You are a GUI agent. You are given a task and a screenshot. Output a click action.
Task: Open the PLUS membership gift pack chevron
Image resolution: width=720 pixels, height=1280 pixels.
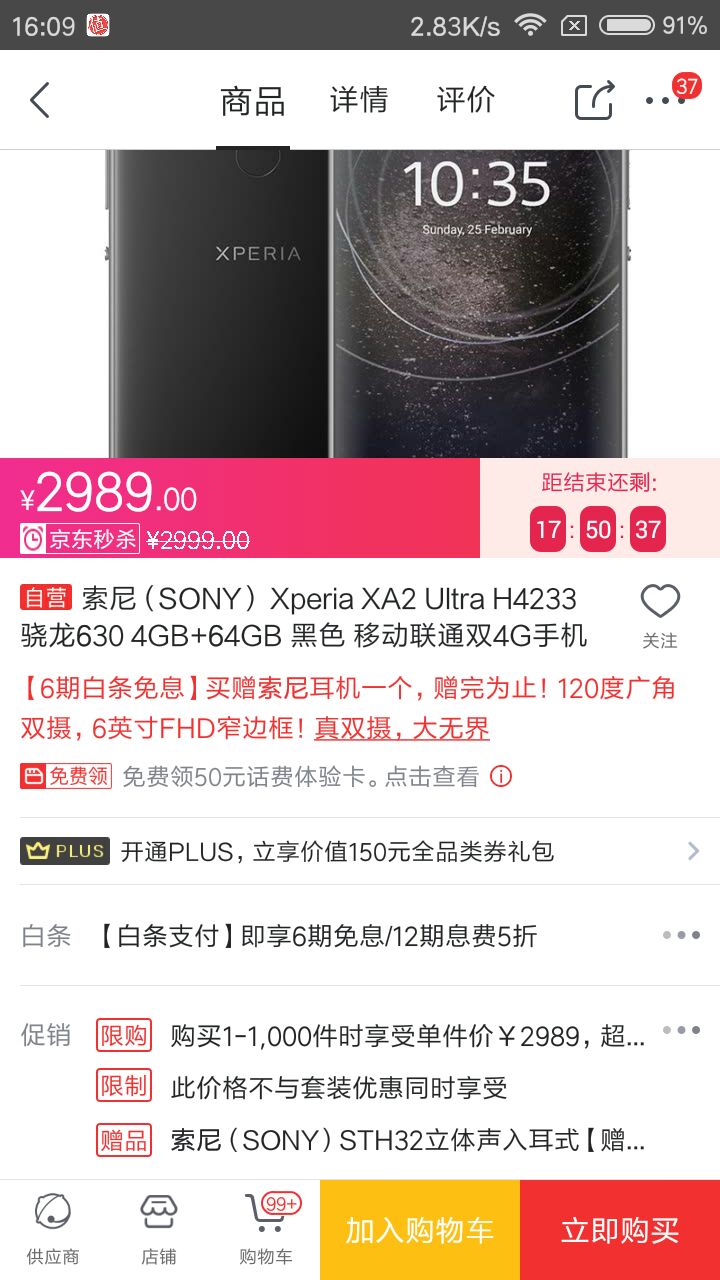694,850
